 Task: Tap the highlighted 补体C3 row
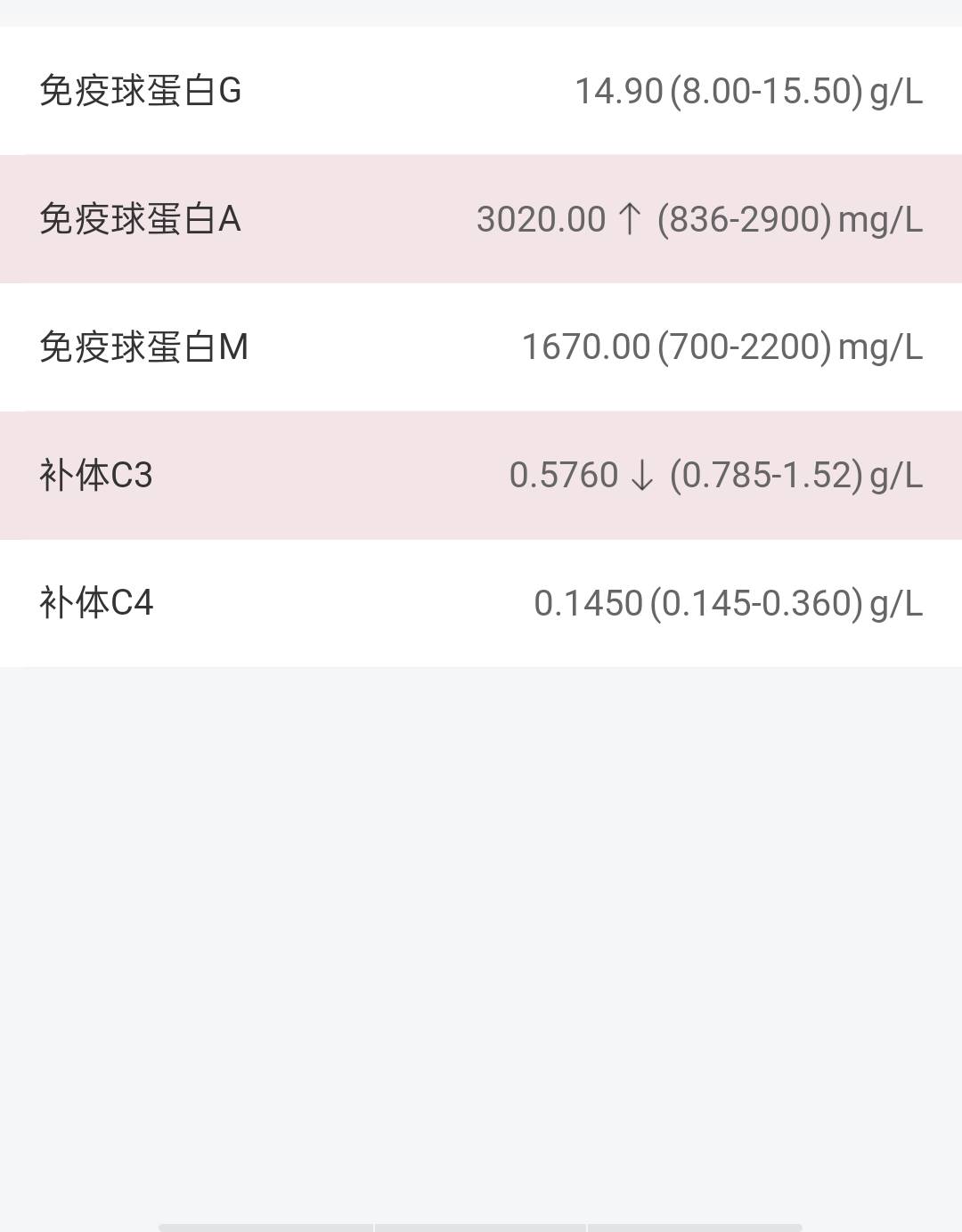click(481, 476)
